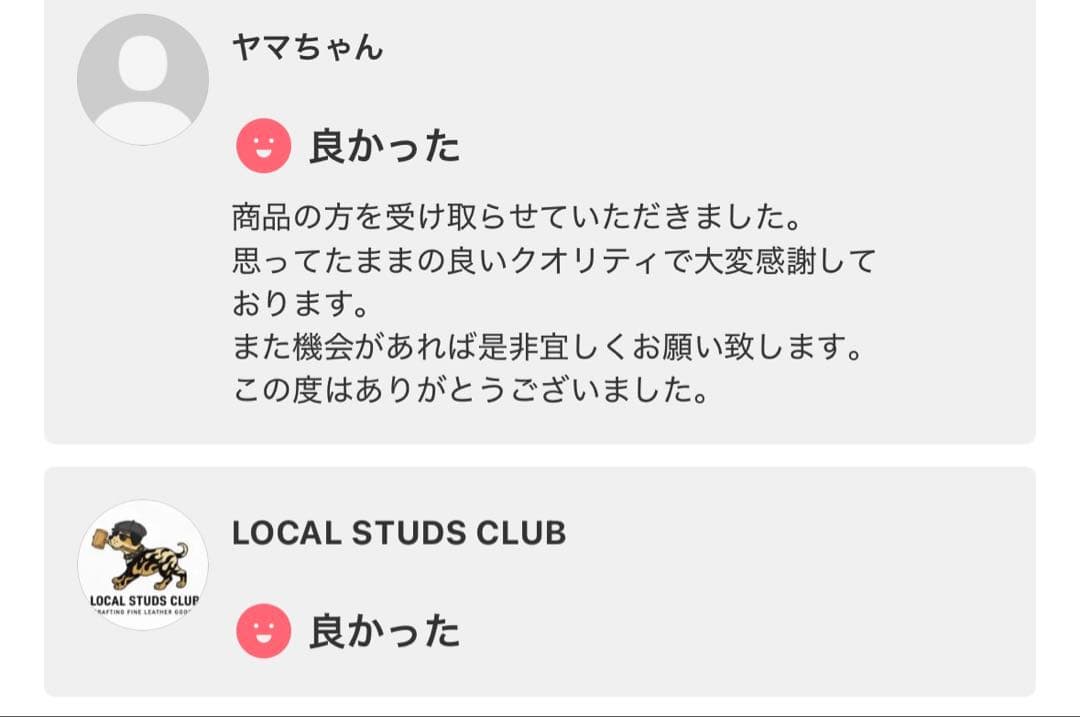Tap the username ヤマちゃん
This screenshot has height=717, width=1080.
pos(307,47)
